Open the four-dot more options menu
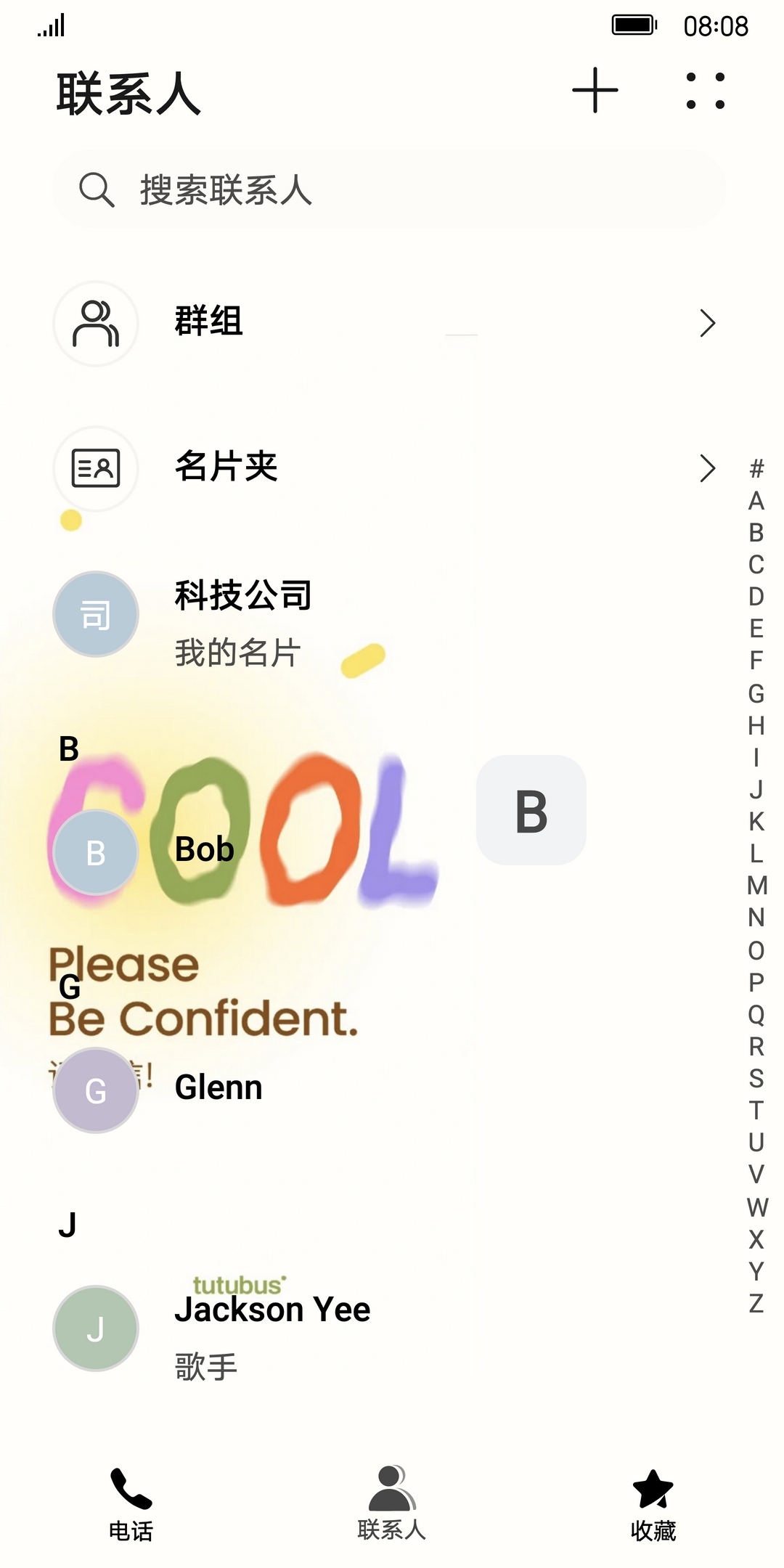784x1568 pixels. (x=705, y=91)
